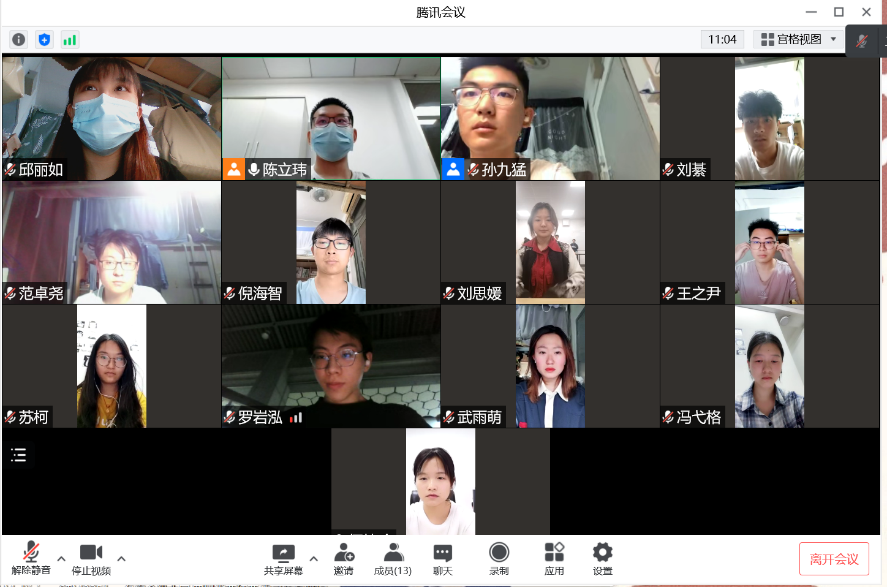887x587 pixels.
Task: Select 罗岩泓's video tile
Action: 330,366
